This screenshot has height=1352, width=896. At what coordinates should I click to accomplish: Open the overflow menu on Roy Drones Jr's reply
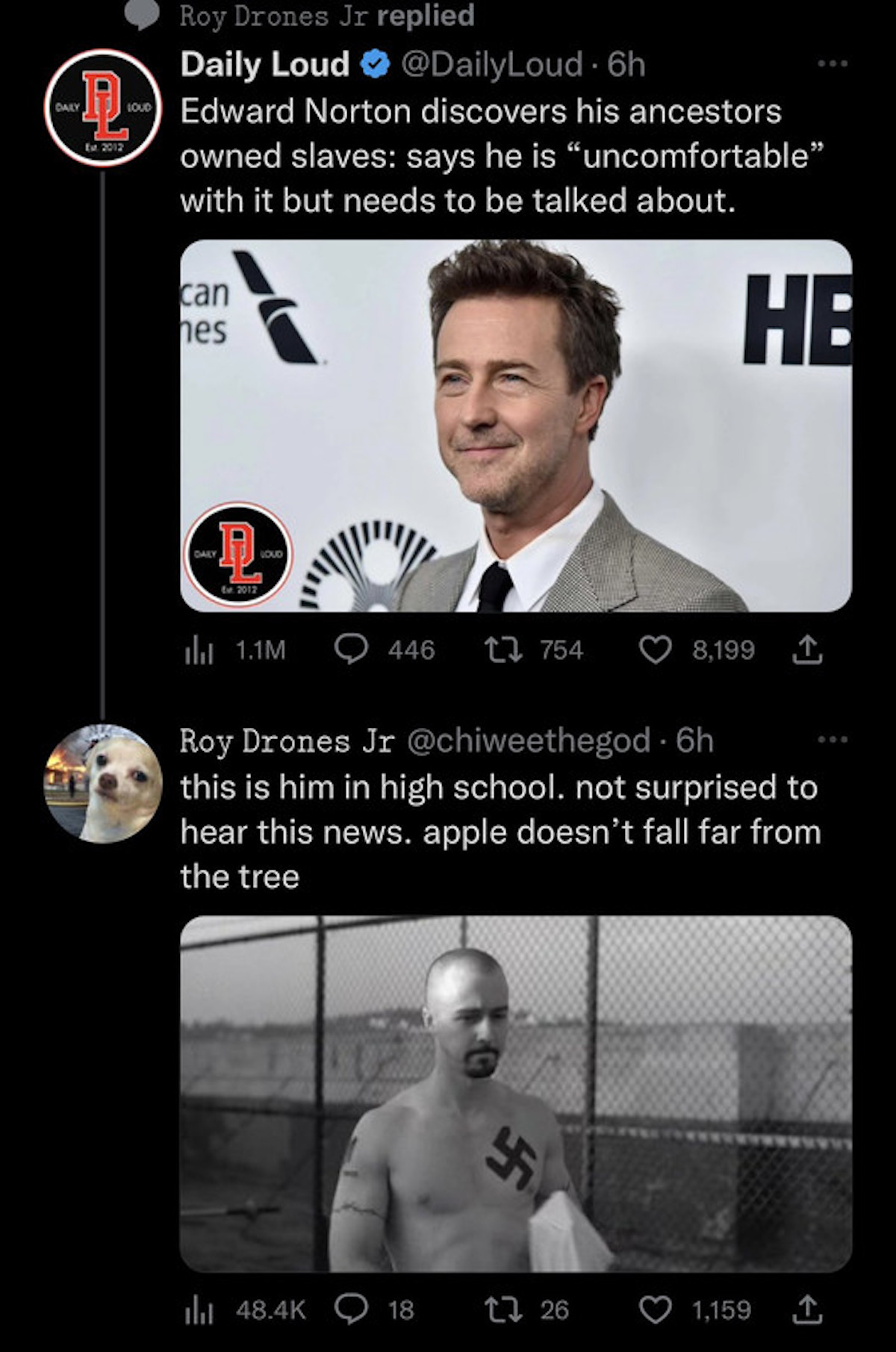pyautogui.click(x=833, y=740)
